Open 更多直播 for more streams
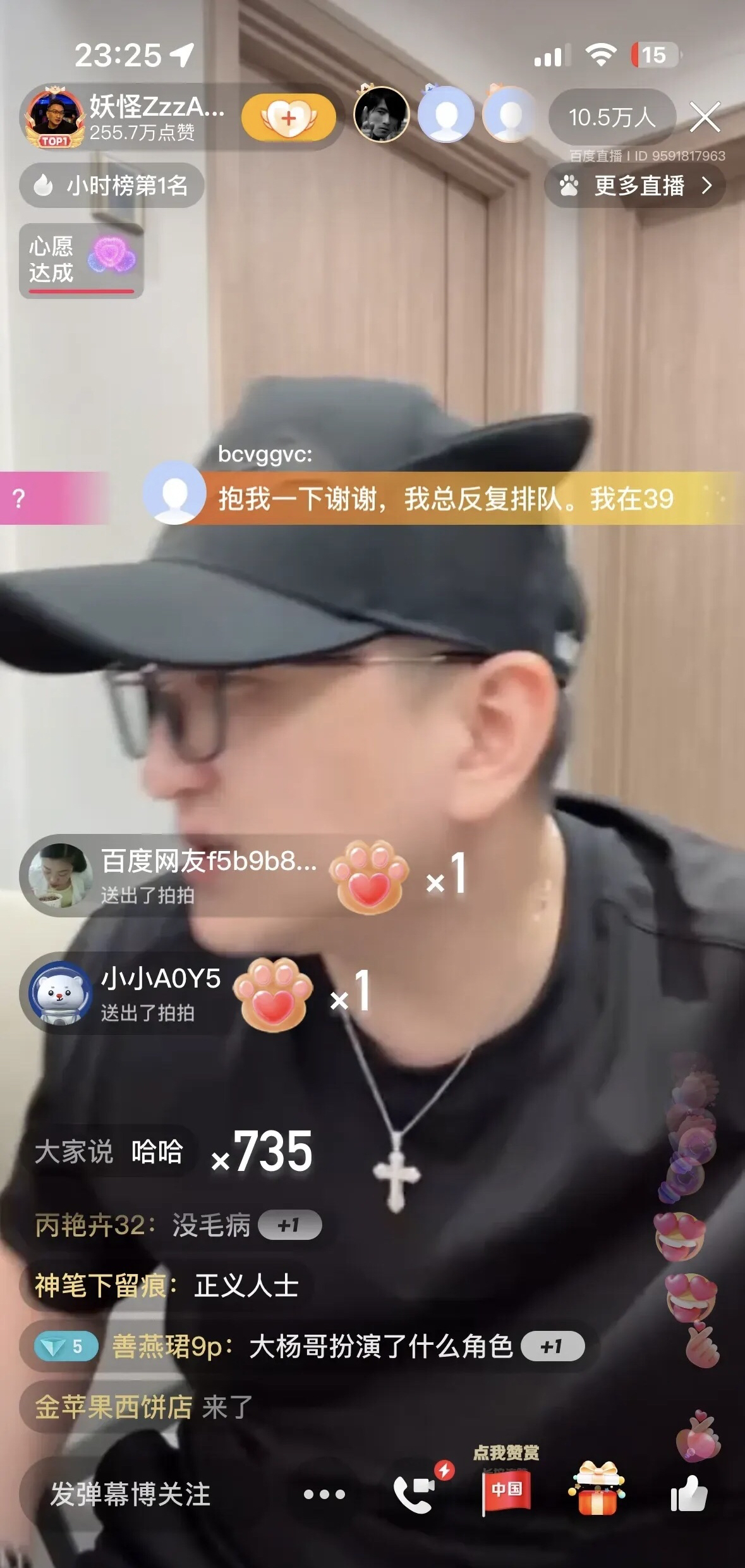This screenshot has height=1568, width=745. (636, 186)
